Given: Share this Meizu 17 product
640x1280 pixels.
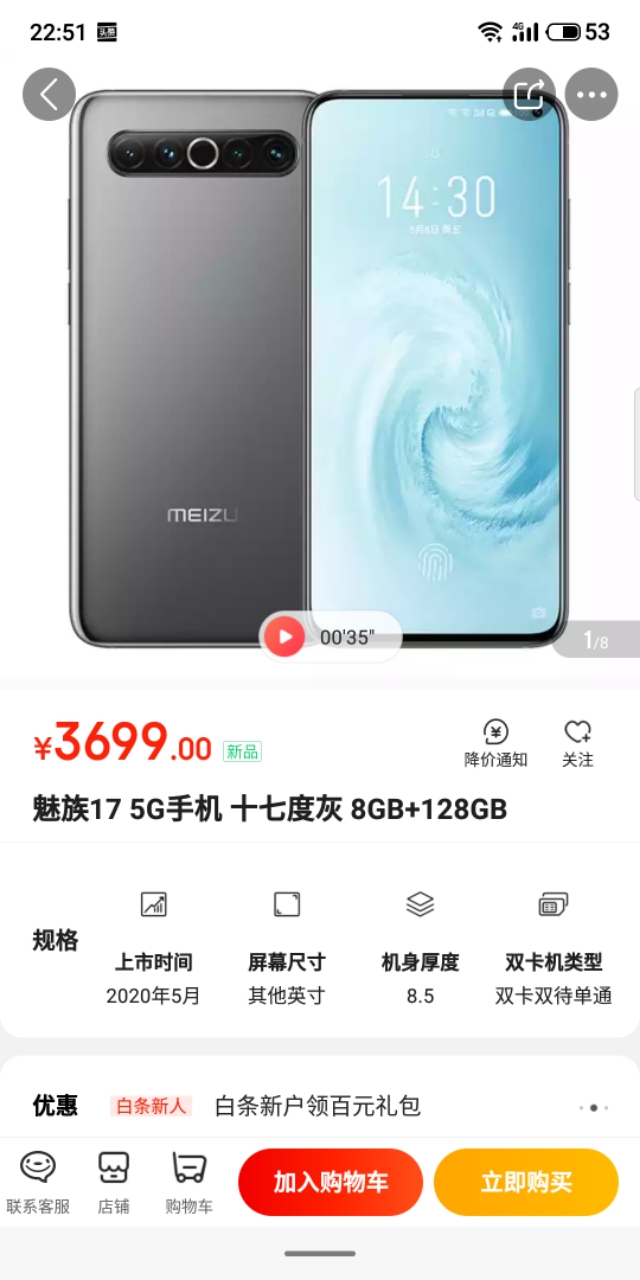Looking at the screenshot, I should coord(529,94).
